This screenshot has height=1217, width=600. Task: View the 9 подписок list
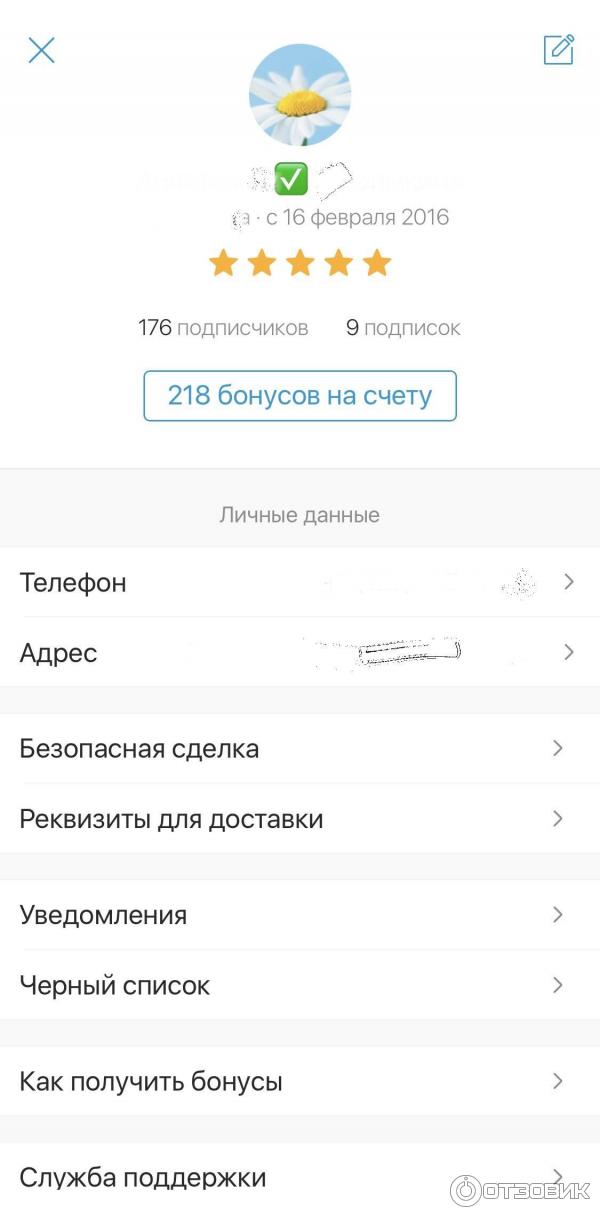click(403, 328)
